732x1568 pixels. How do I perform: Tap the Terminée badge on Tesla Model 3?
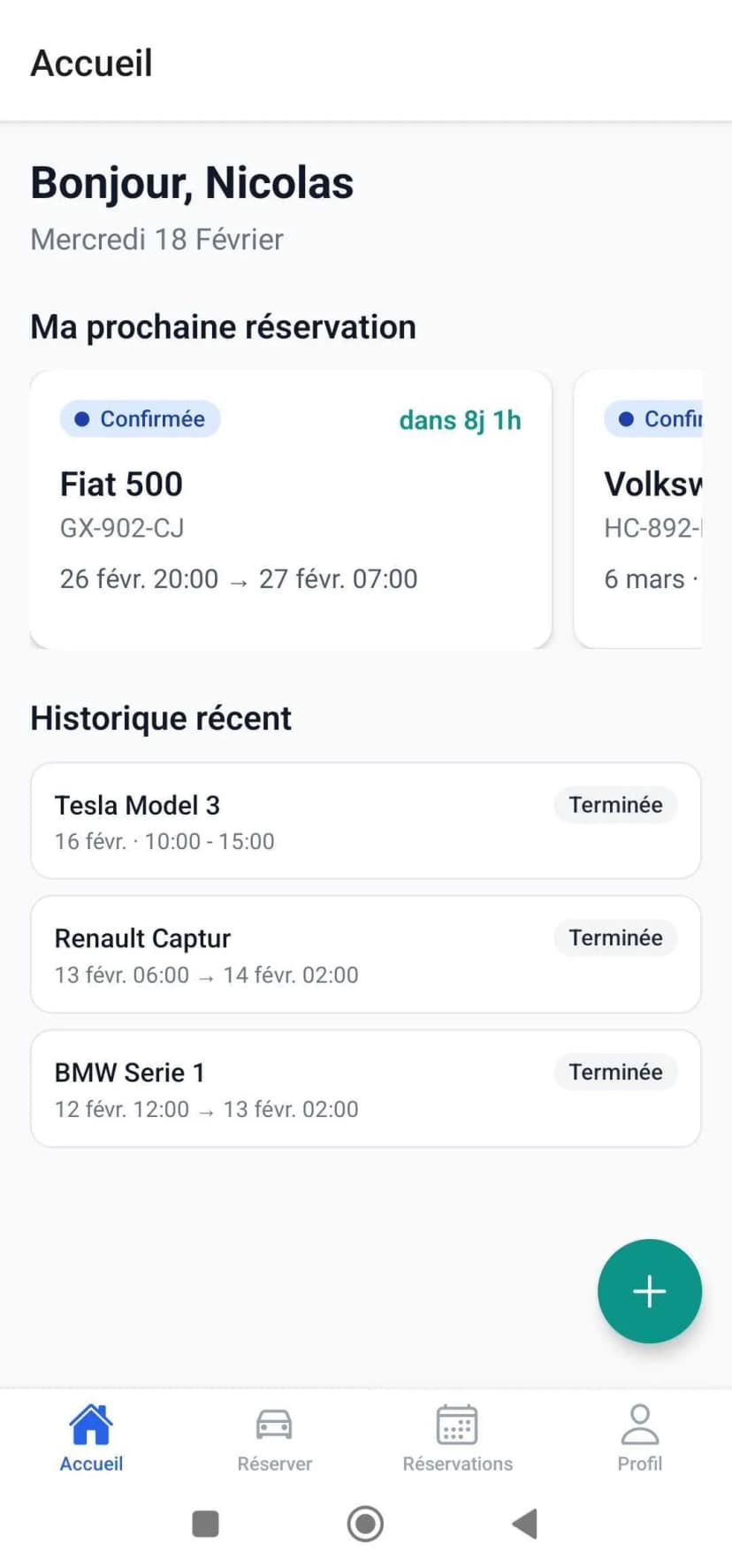pos(615,805)
